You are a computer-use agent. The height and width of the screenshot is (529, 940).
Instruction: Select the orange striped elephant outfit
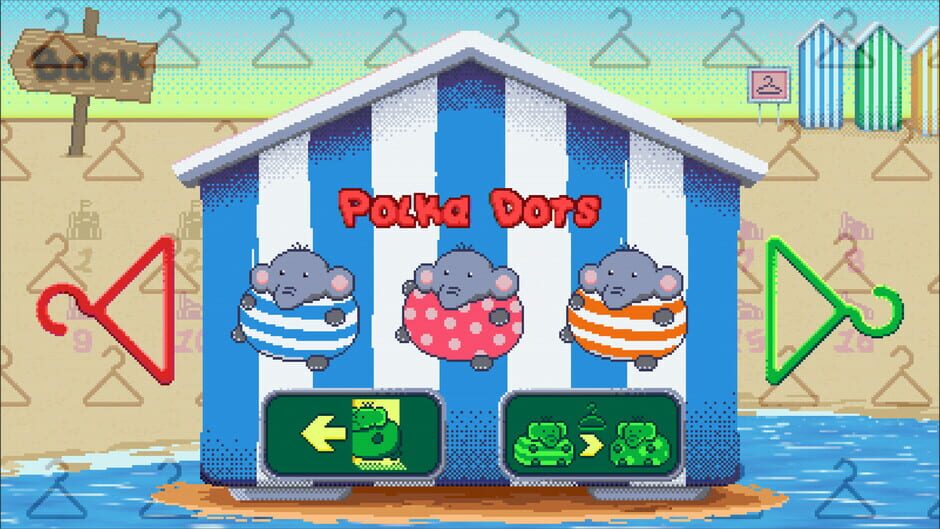pyautogui.click(x=626, y=307)
